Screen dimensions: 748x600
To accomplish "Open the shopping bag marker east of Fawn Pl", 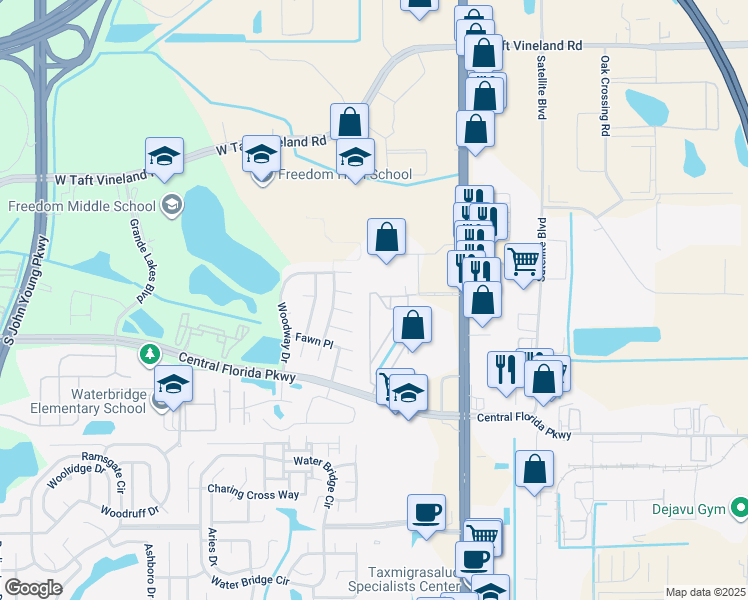I will pyautogui.click(x=412, y=326).
